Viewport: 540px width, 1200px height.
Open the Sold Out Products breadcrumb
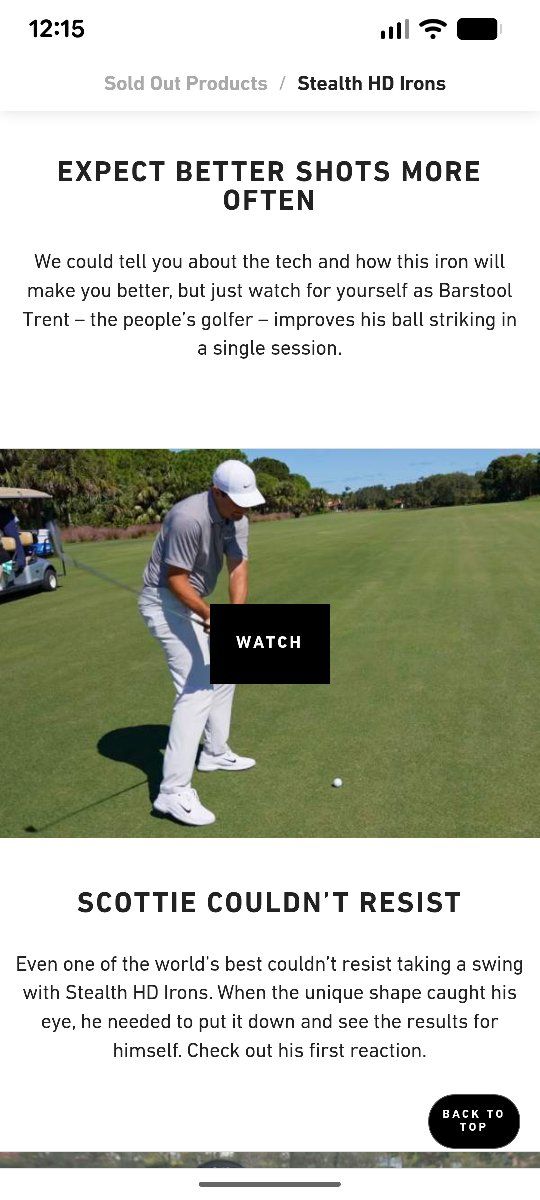point(186,83)
